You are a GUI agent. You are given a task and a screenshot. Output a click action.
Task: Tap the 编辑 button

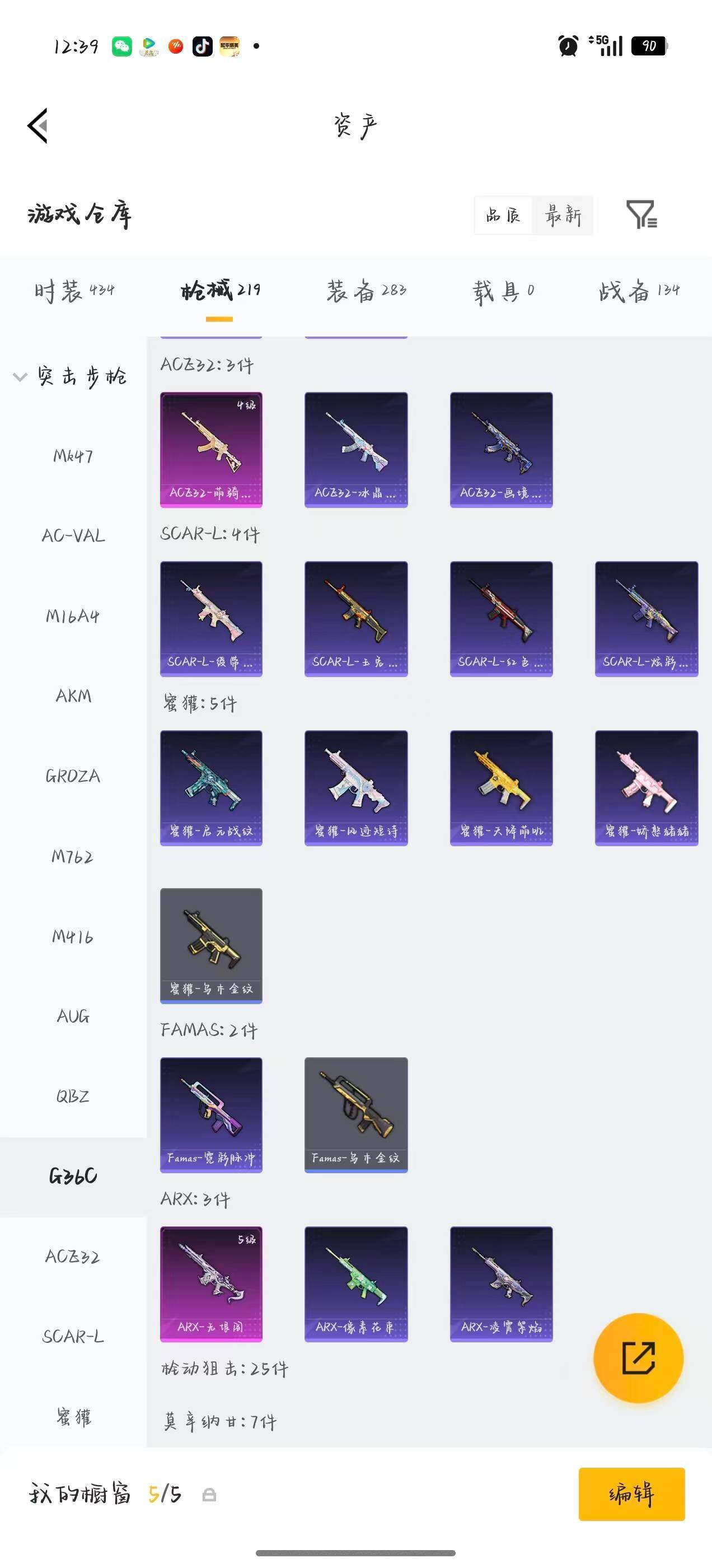631,1494
